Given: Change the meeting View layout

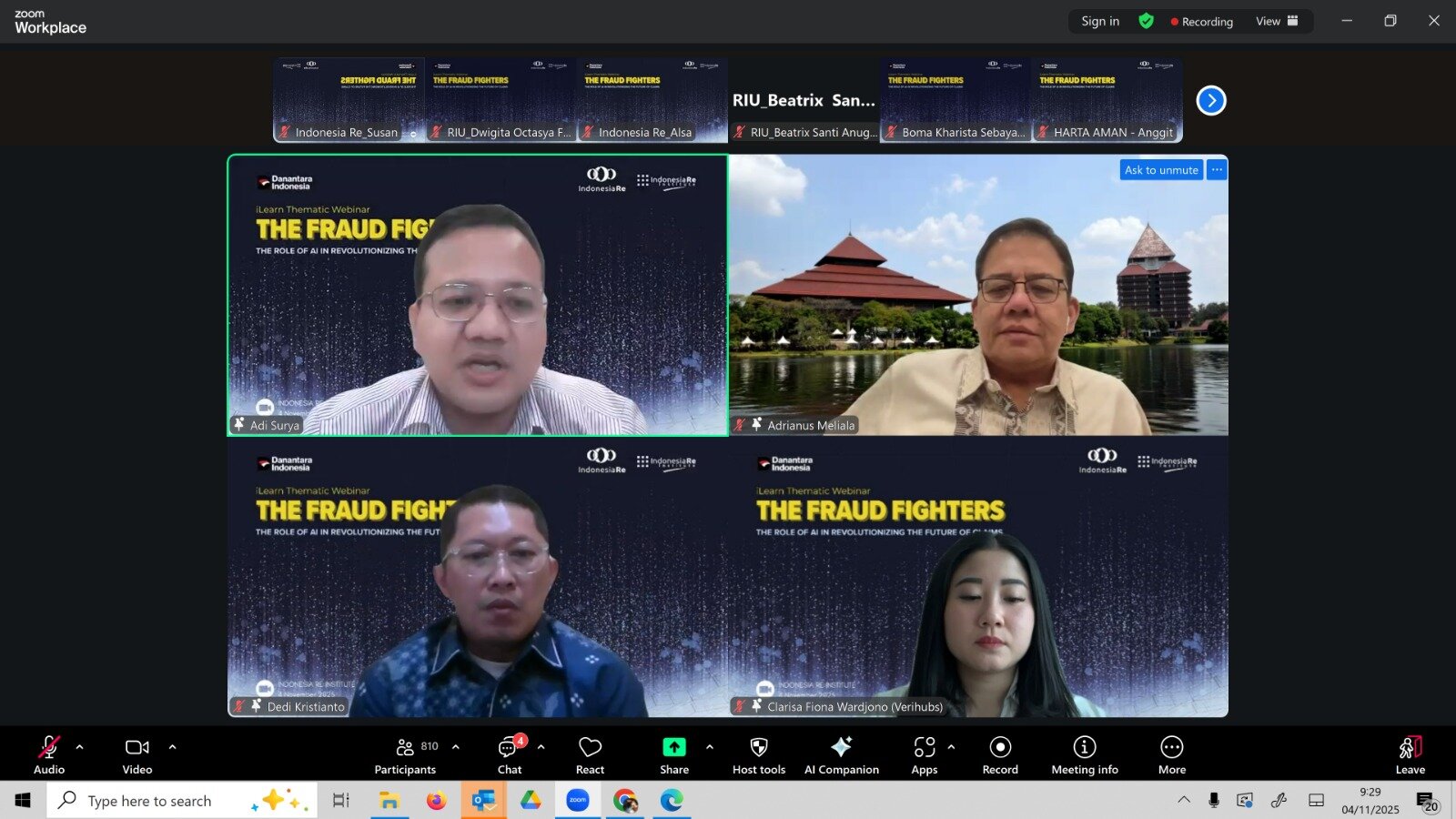Looking at the screenshot, I should [x=1277, y=22].
